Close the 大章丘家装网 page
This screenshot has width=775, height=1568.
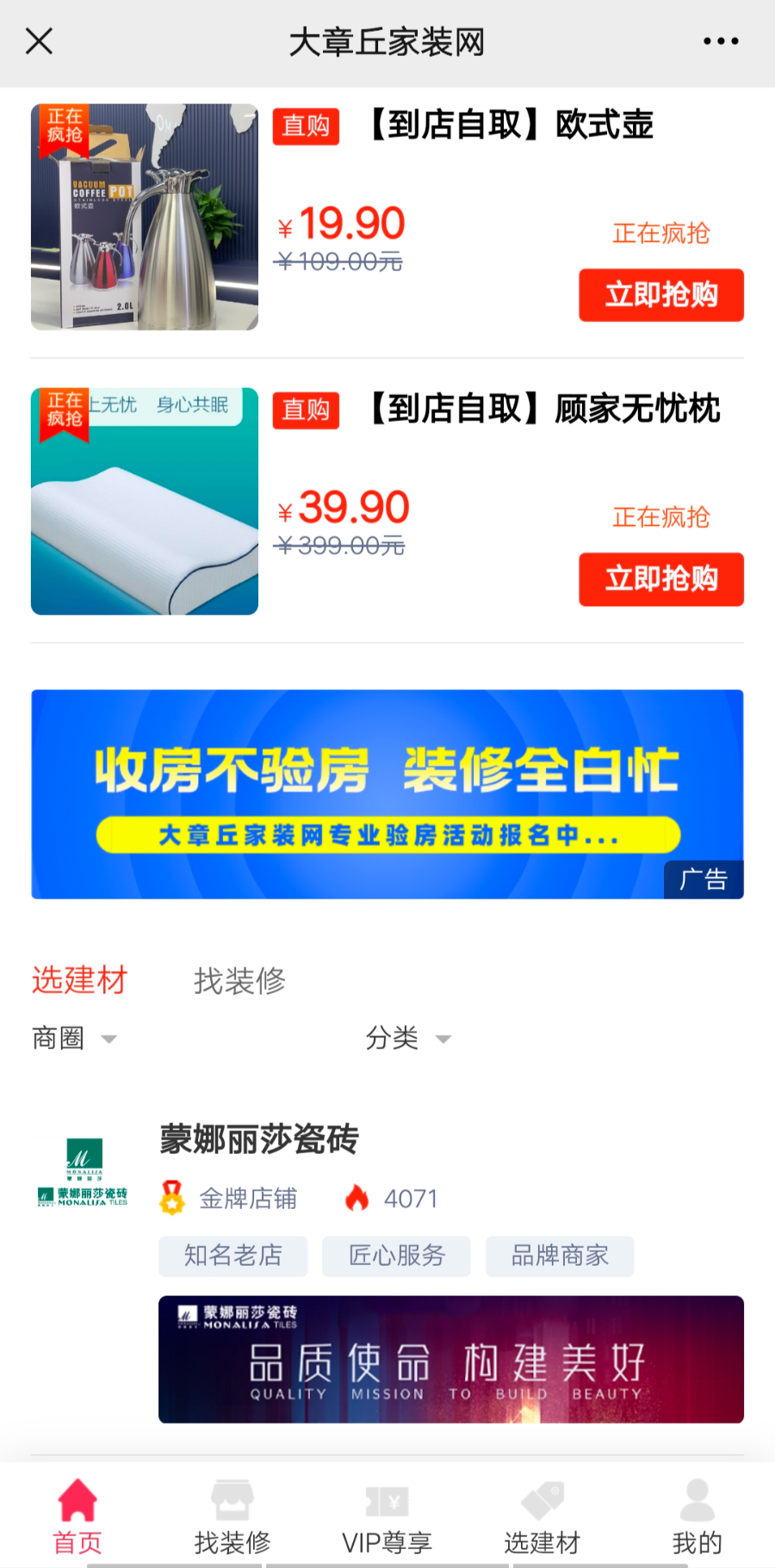pyautogui.click(x=40, y=41)
